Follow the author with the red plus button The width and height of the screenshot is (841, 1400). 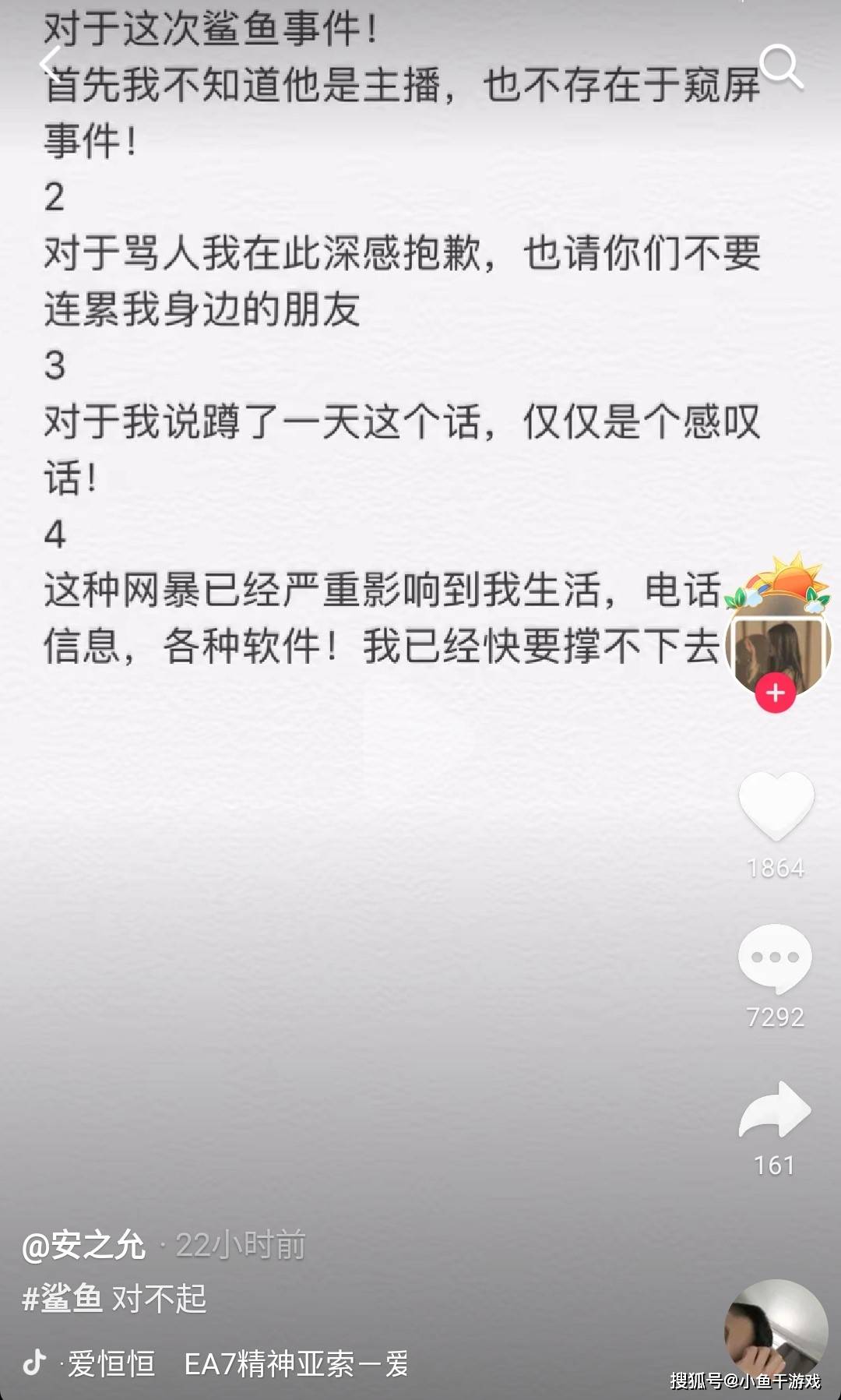coord(775,693)
